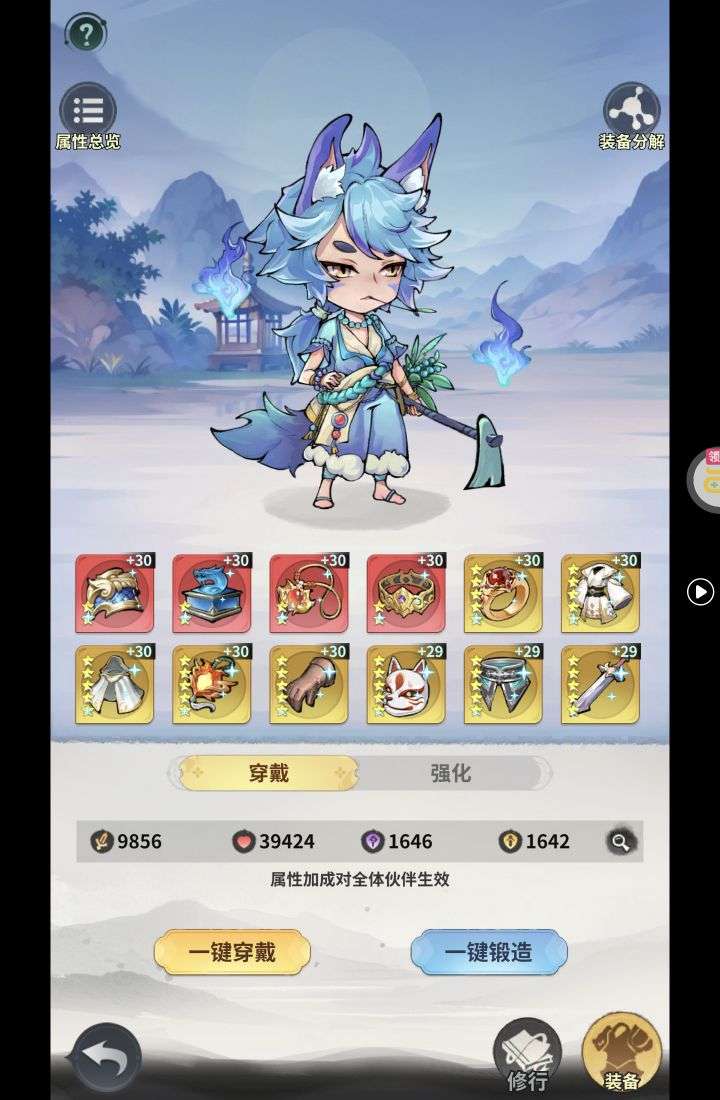
Task: Open the help question mark icon
Action: (x=87, y=34)
